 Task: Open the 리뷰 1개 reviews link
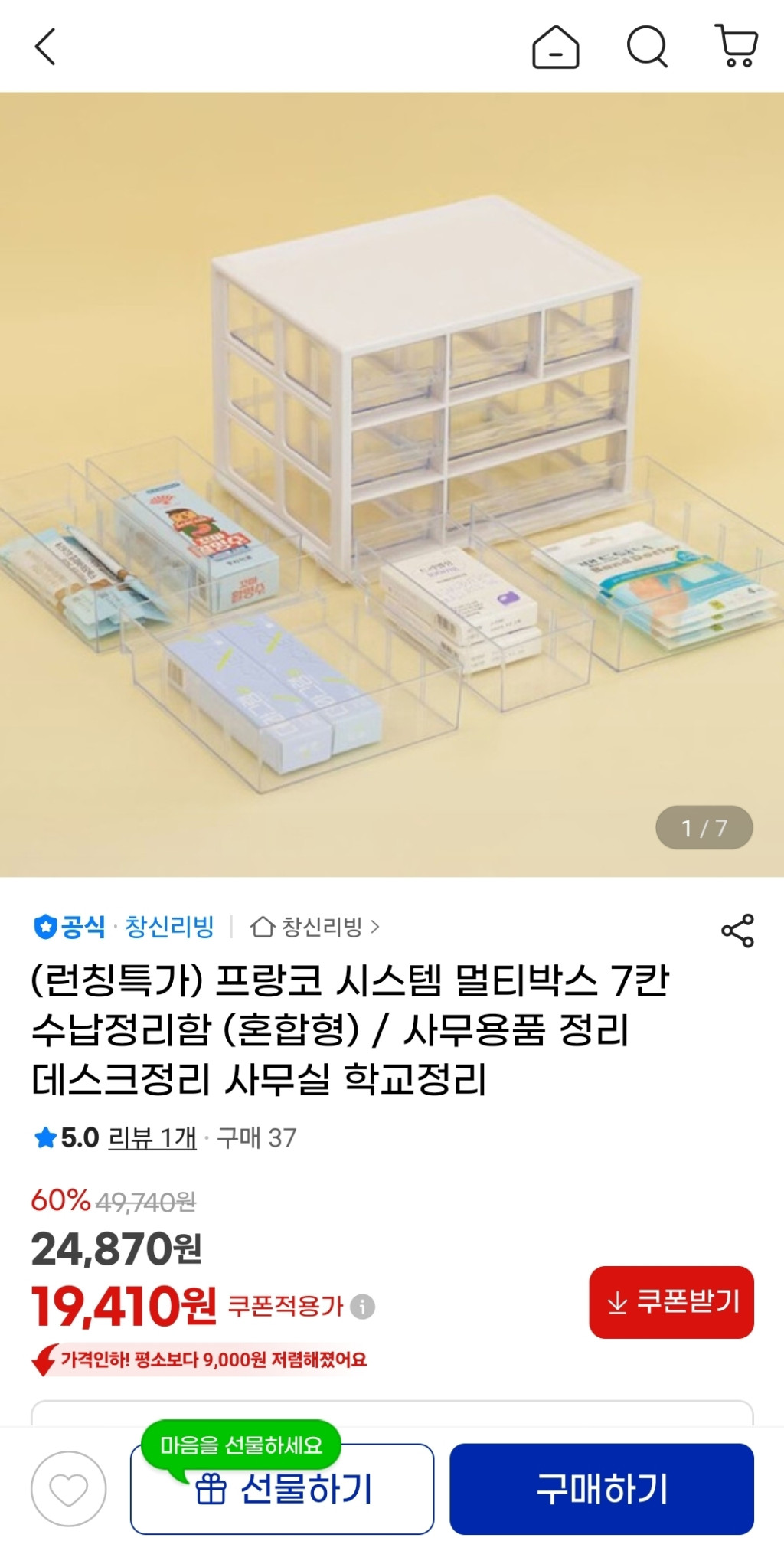coord(152,1138)
